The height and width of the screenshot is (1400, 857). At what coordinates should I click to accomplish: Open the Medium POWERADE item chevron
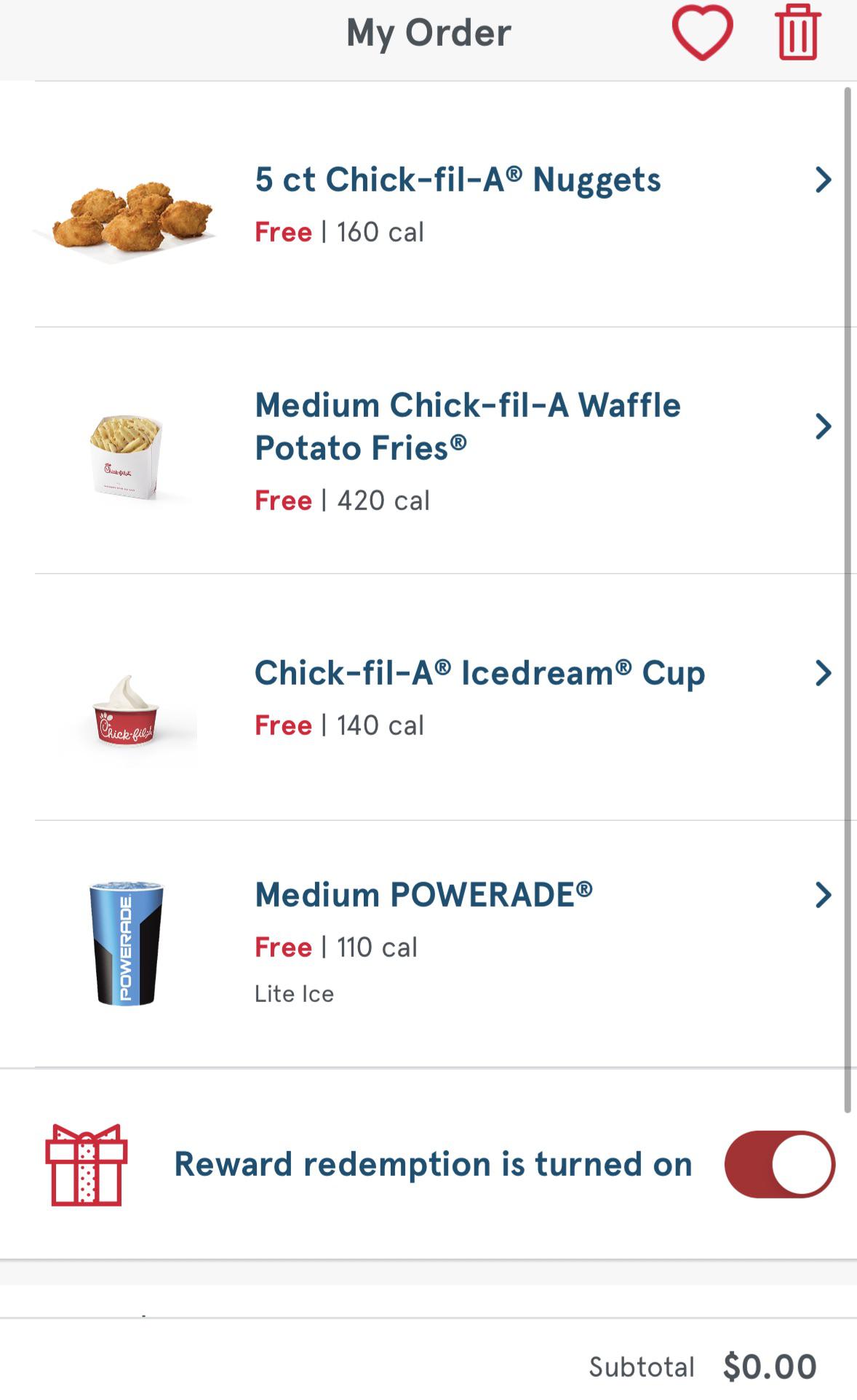(823, 894)
